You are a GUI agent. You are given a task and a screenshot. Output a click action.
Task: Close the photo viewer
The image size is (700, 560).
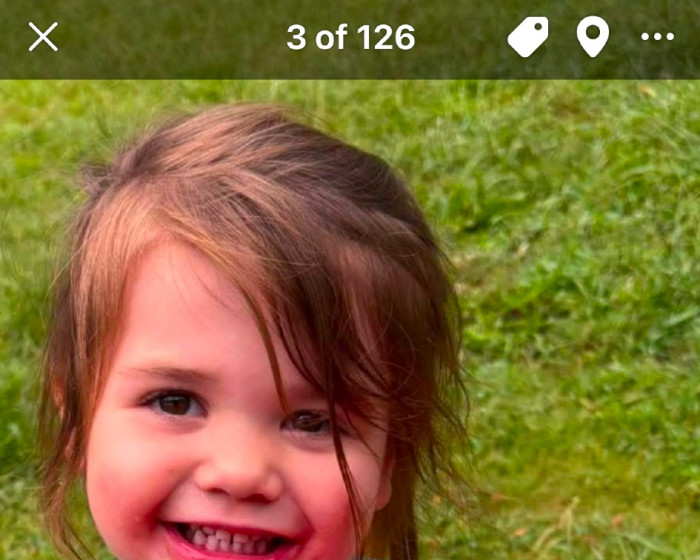coord(43,37)
